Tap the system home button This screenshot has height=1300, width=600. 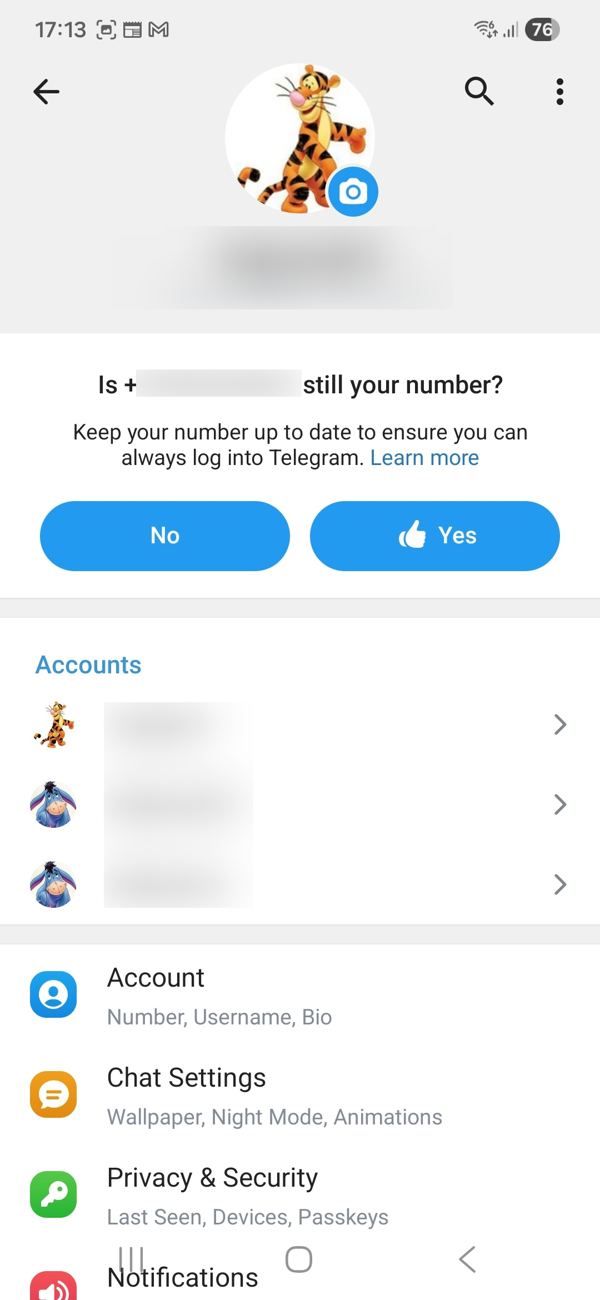click(x=299, y=1259)
